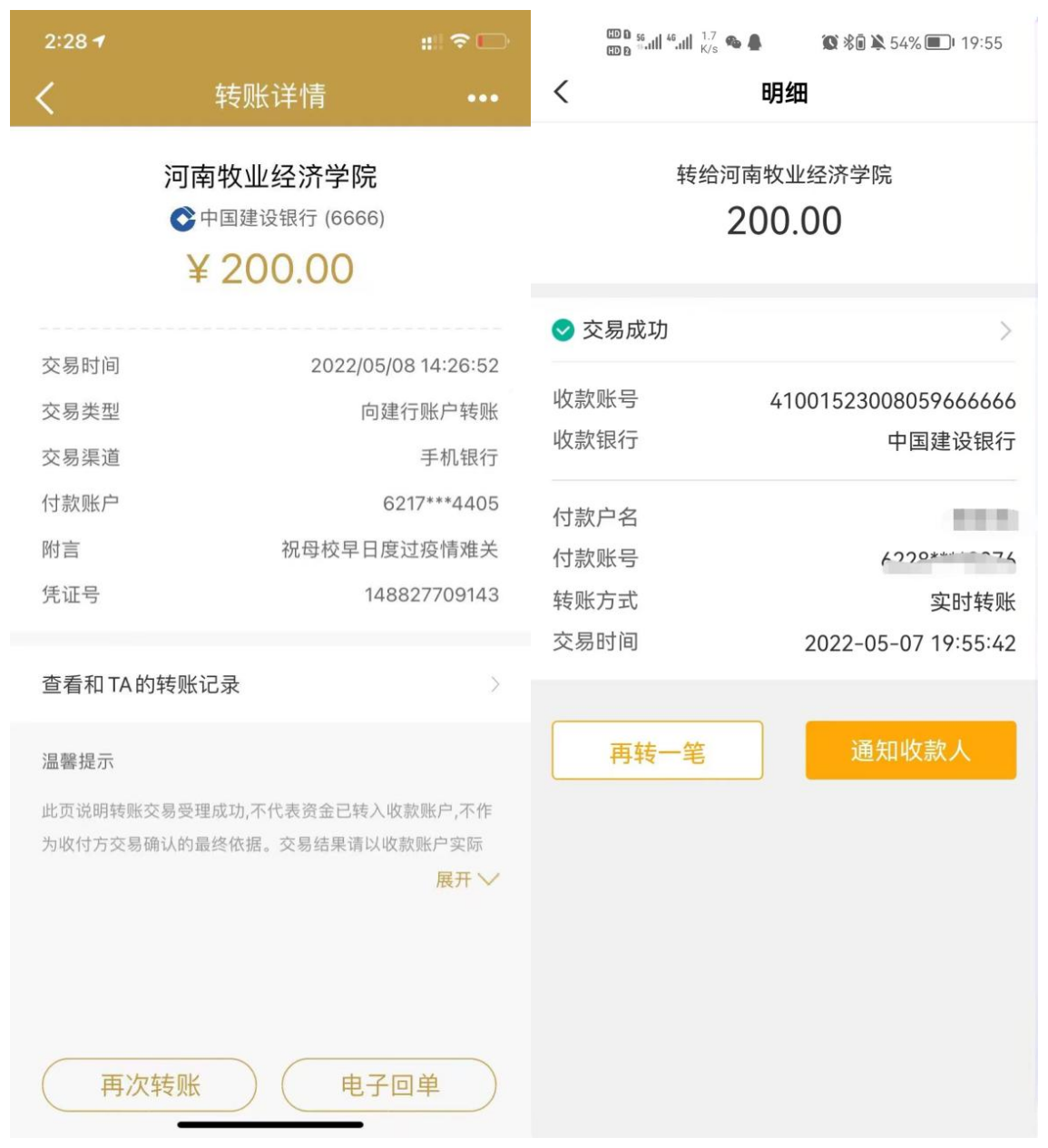Tap the 再次转账 button
The width and height of the screenshot is (1048, 1148).
[x=150, y=1084]
